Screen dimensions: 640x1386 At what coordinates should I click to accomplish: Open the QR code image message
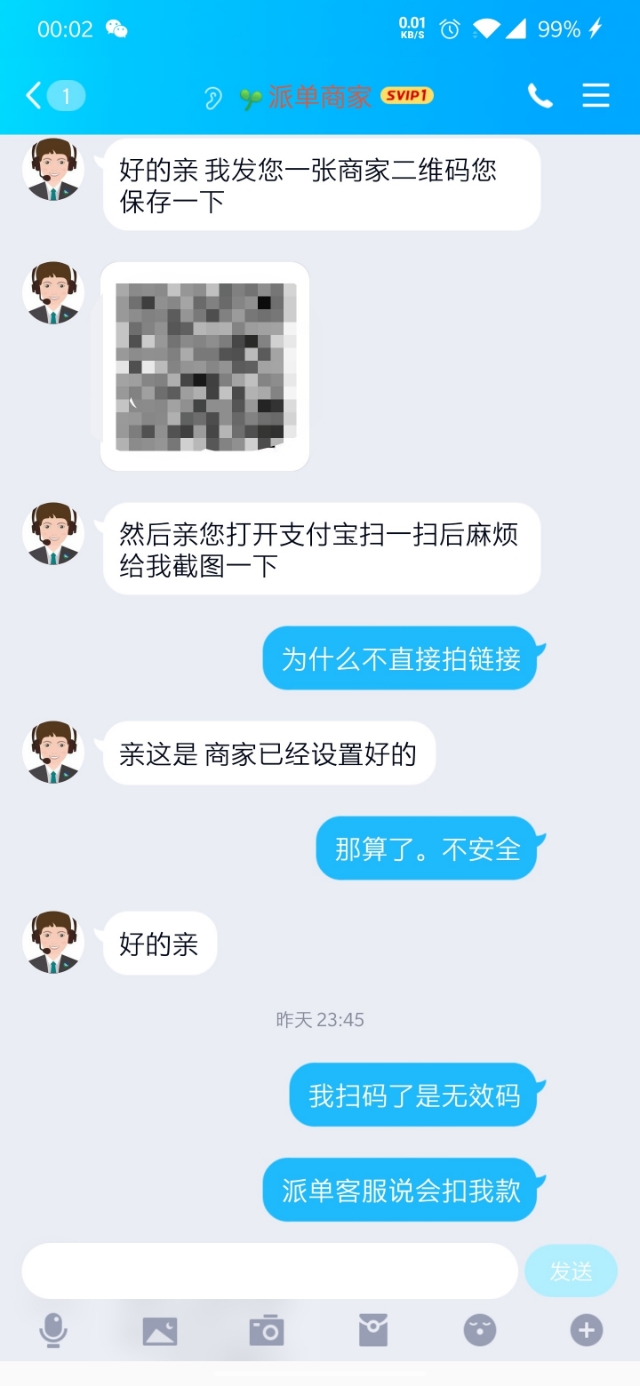(205, 366)
